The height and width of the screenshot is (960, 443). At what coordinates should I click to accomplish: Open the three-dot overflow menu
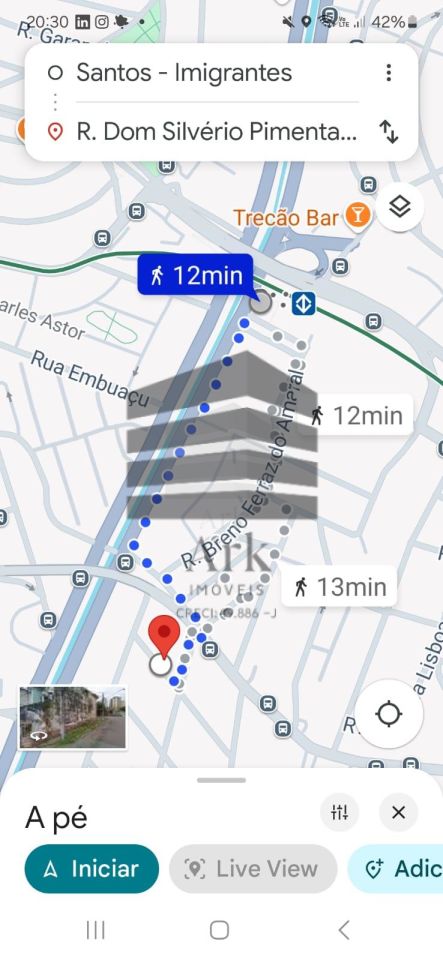click(x=389, y=73)
